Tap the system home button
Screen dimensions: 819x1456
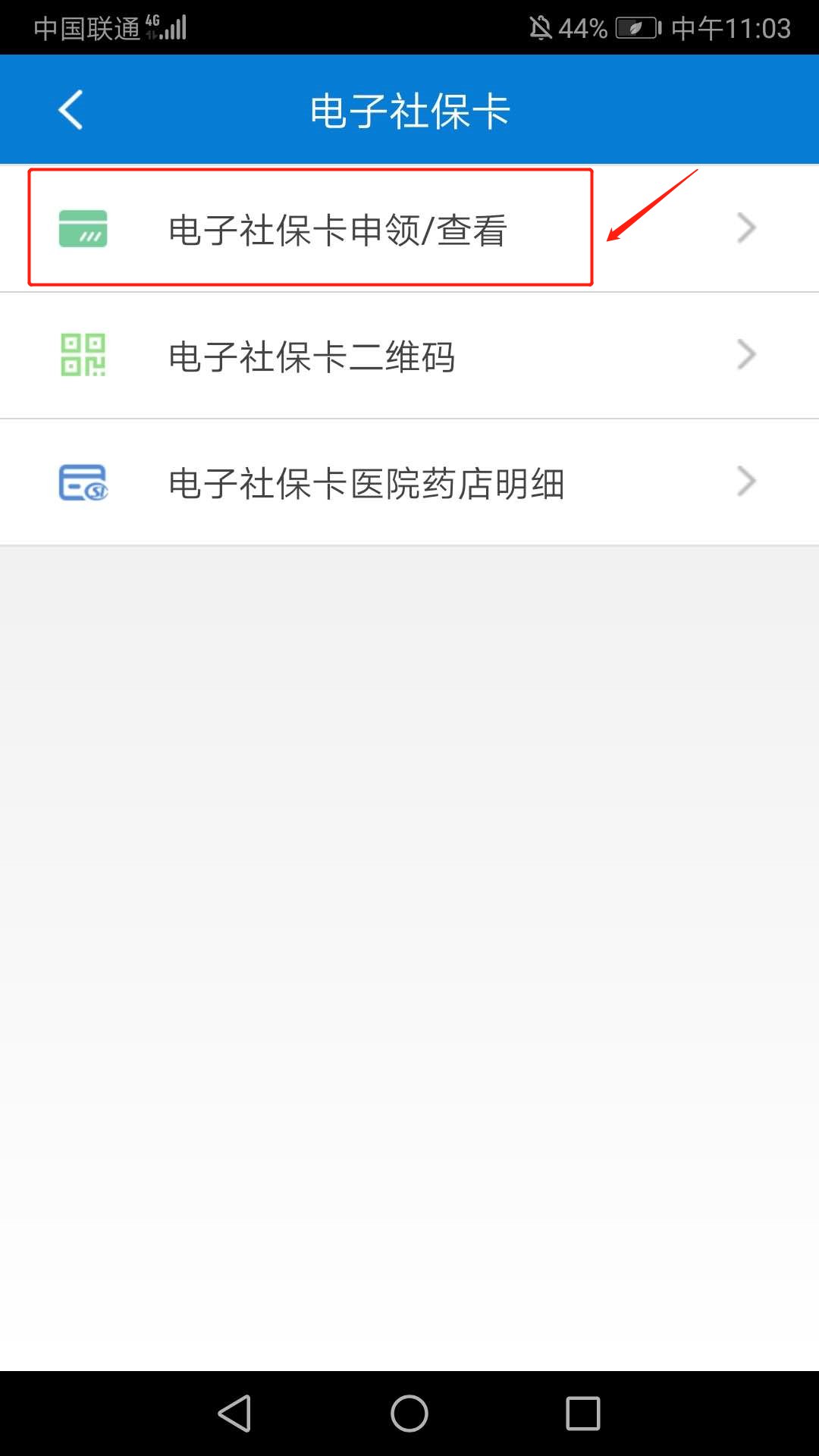point(409,1414)
